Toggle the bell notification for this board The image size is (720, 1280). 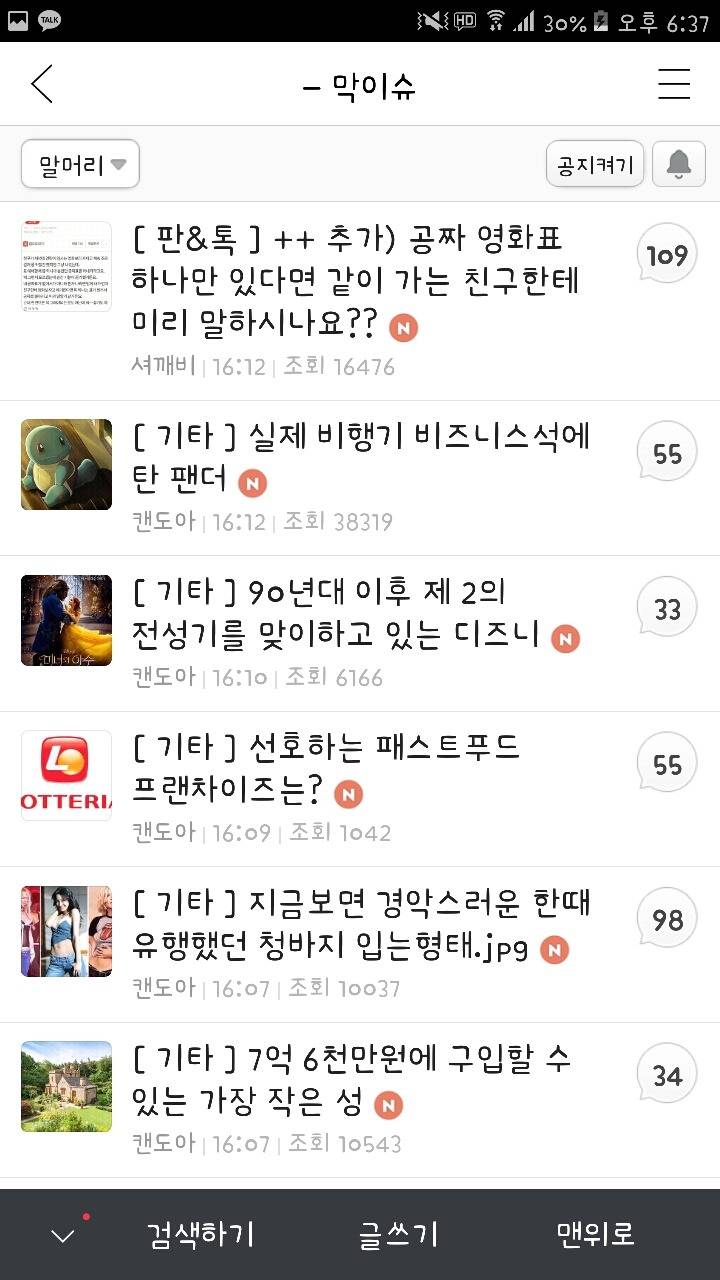click(x=678, y=165)
